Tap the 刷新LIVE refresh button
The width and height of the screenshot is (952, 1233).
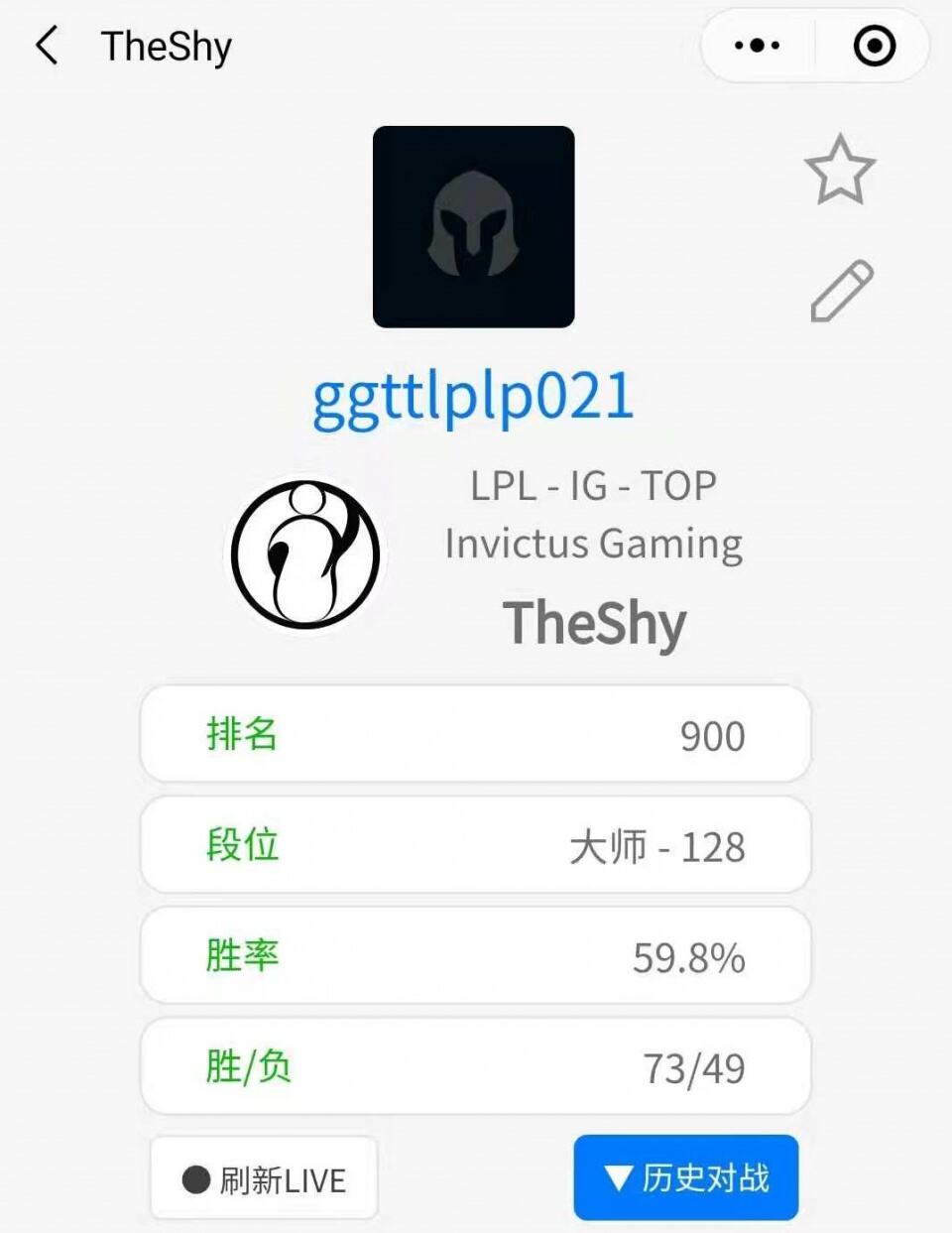coord(264,1178)
